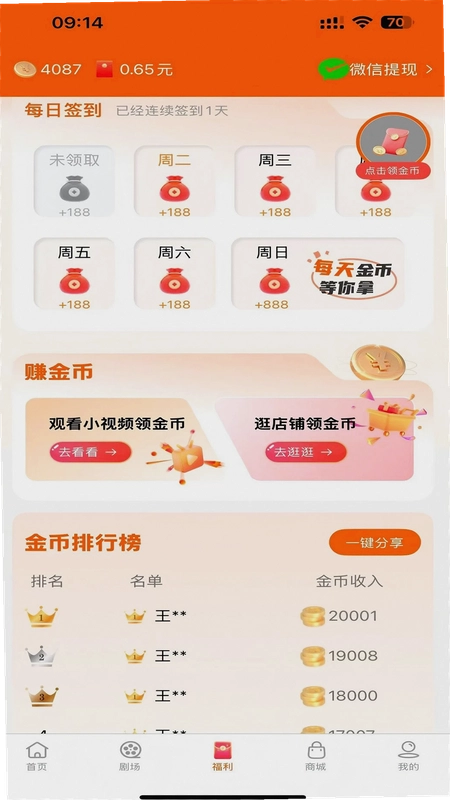
Task: Claim the 未领取 sign-in reward
Action: tap(74, 182)
